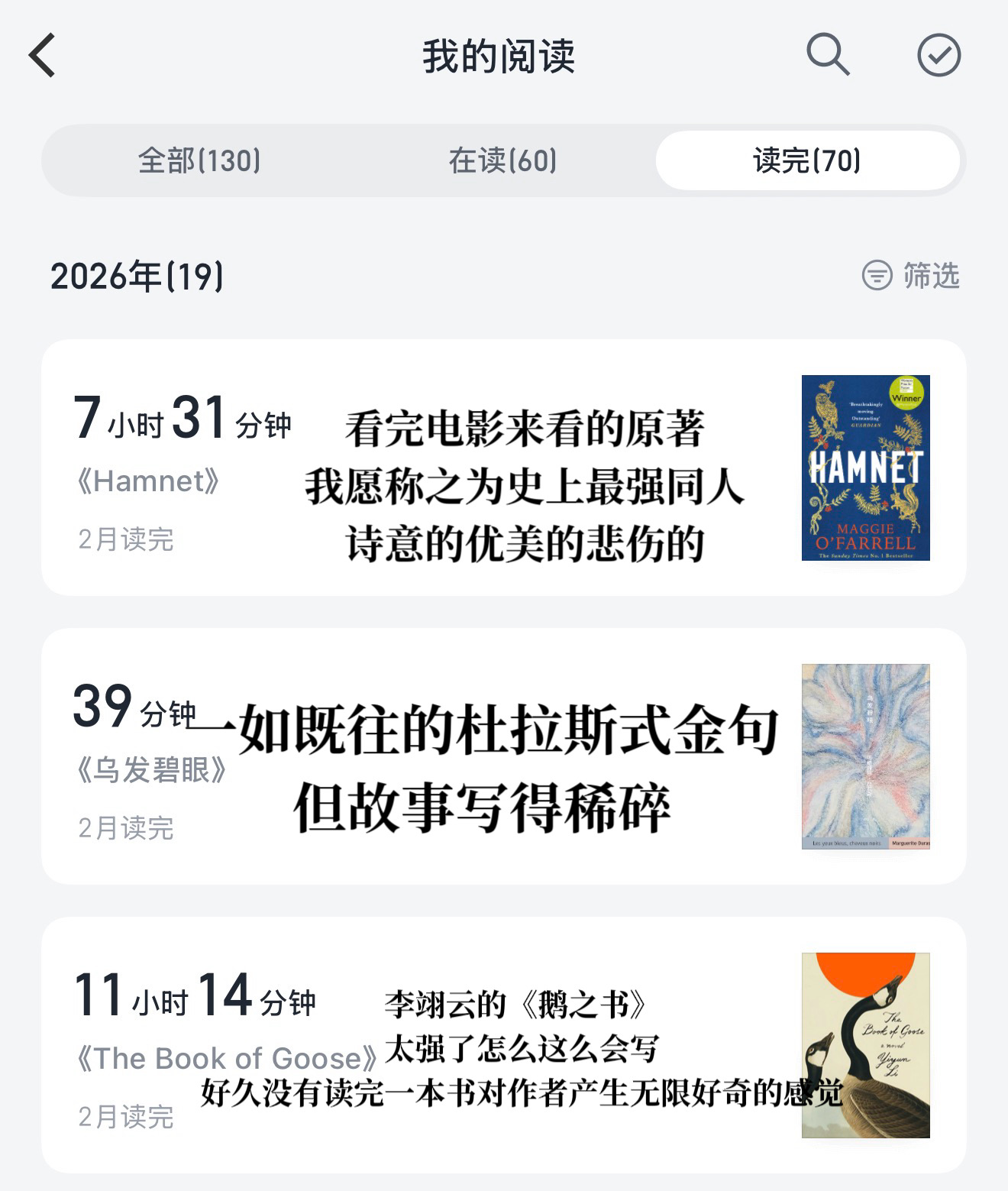Go back from 我的阅读

click(43, 56)
